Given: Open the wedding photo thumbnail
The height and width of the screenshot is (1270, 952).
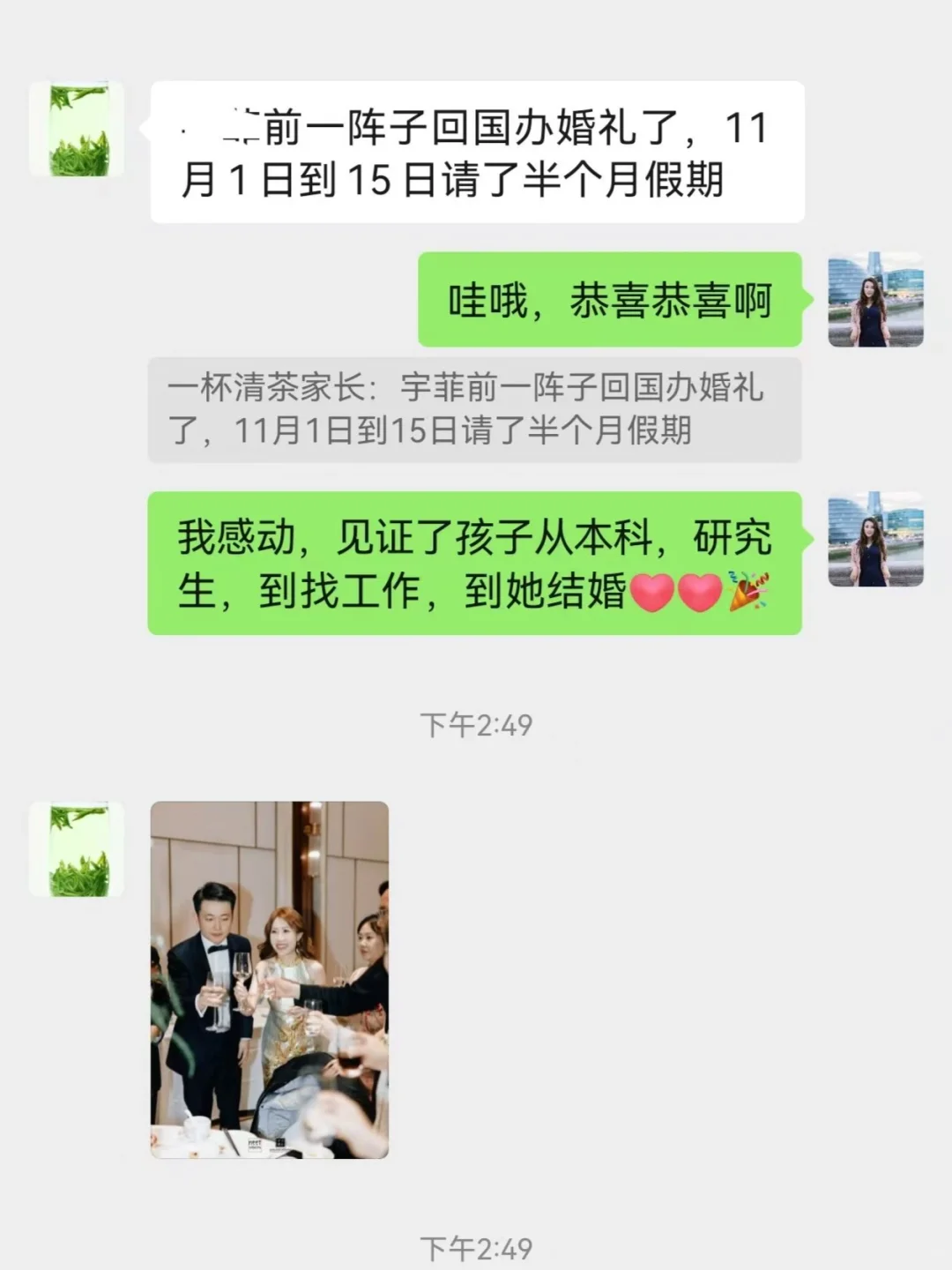Looking at the screenshot, I should [269, 979].
